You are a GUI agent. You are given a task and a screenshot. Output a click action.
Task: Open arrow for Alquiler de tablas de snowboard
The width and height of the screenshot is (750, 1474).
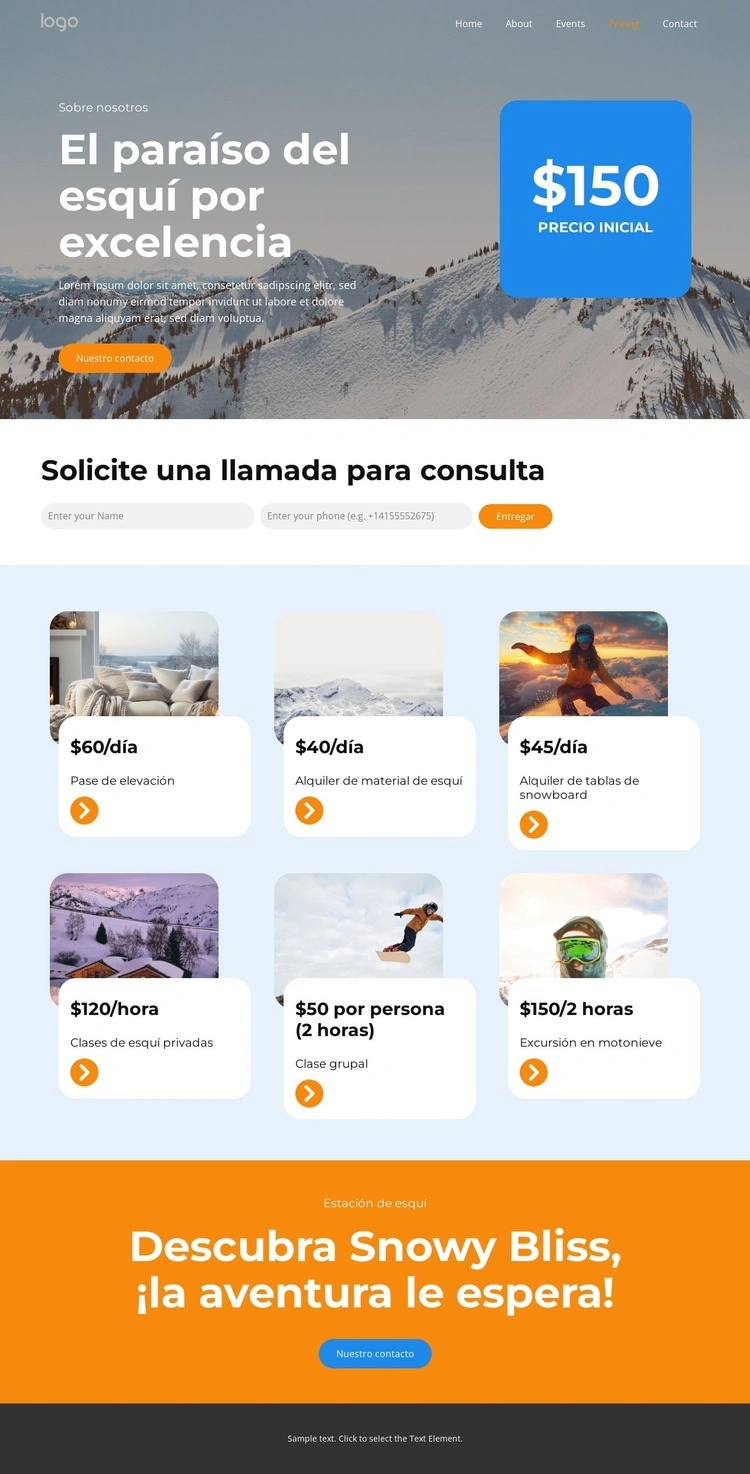click(534, 824)
